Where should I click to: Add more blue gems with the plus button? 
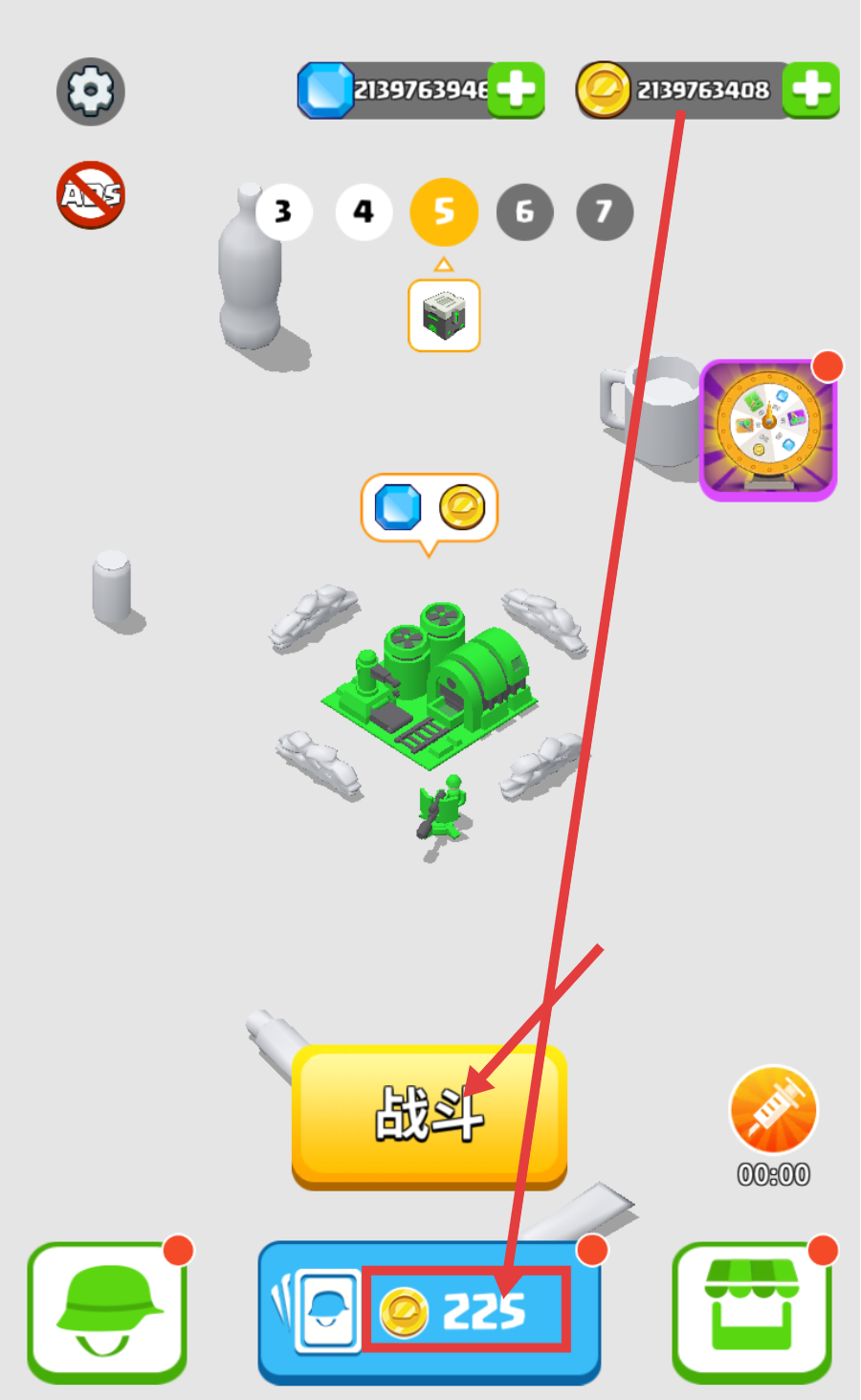tap(516, 91)
